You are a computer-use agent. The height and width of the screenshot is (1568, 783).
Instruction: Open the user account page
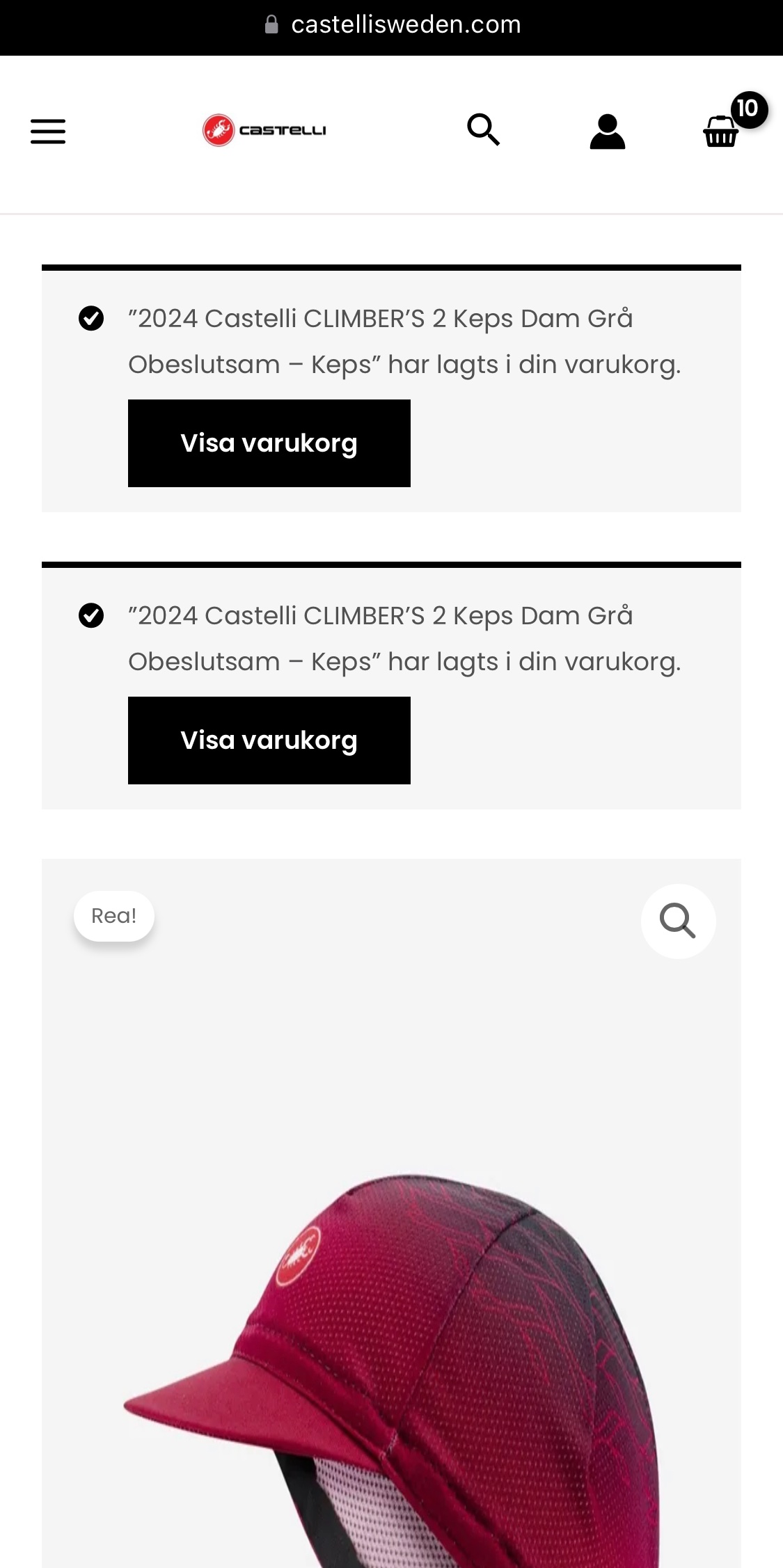pos(607,132)
